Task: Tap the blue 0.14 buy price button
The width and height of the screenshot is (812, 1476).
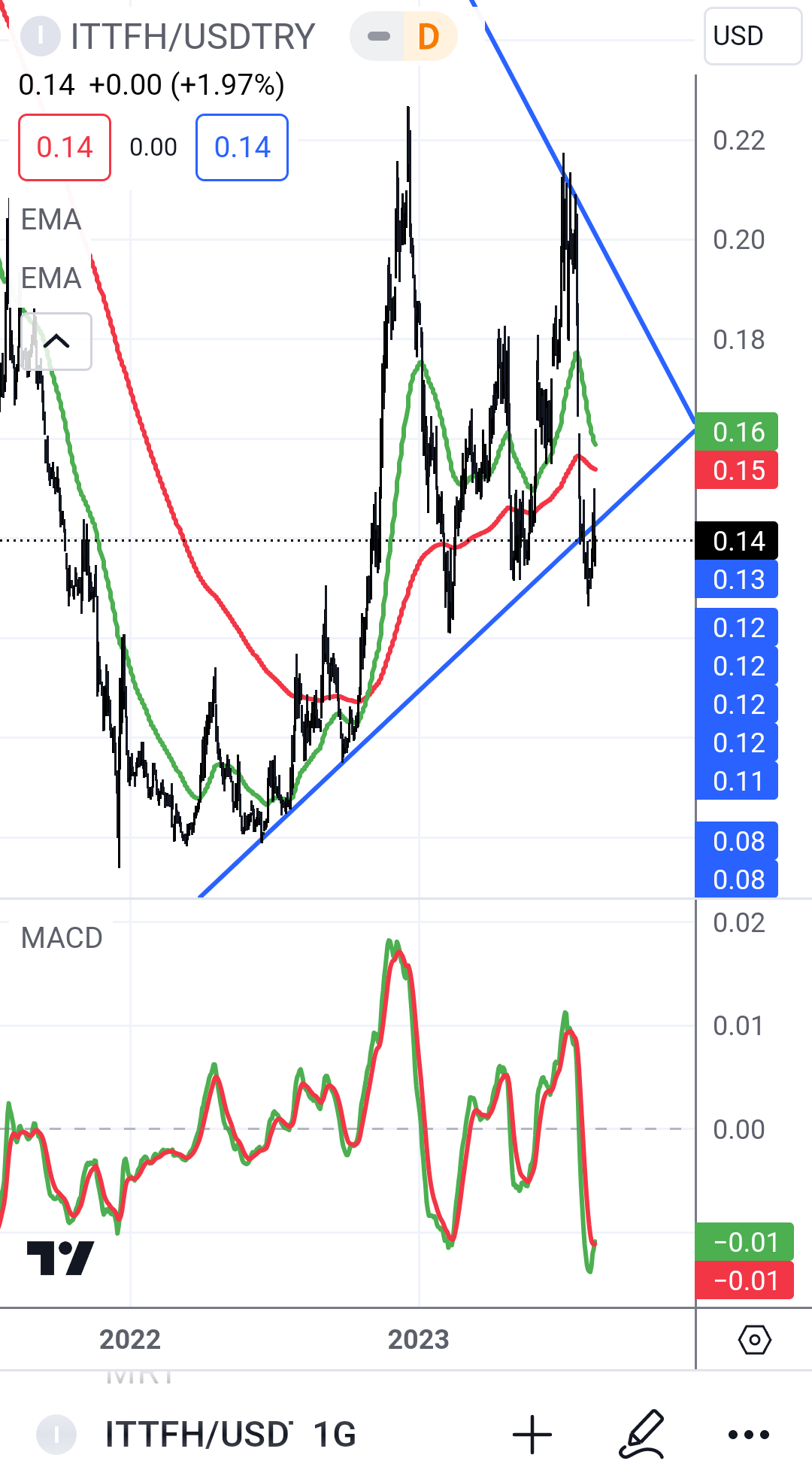Action: click(242, 147)
